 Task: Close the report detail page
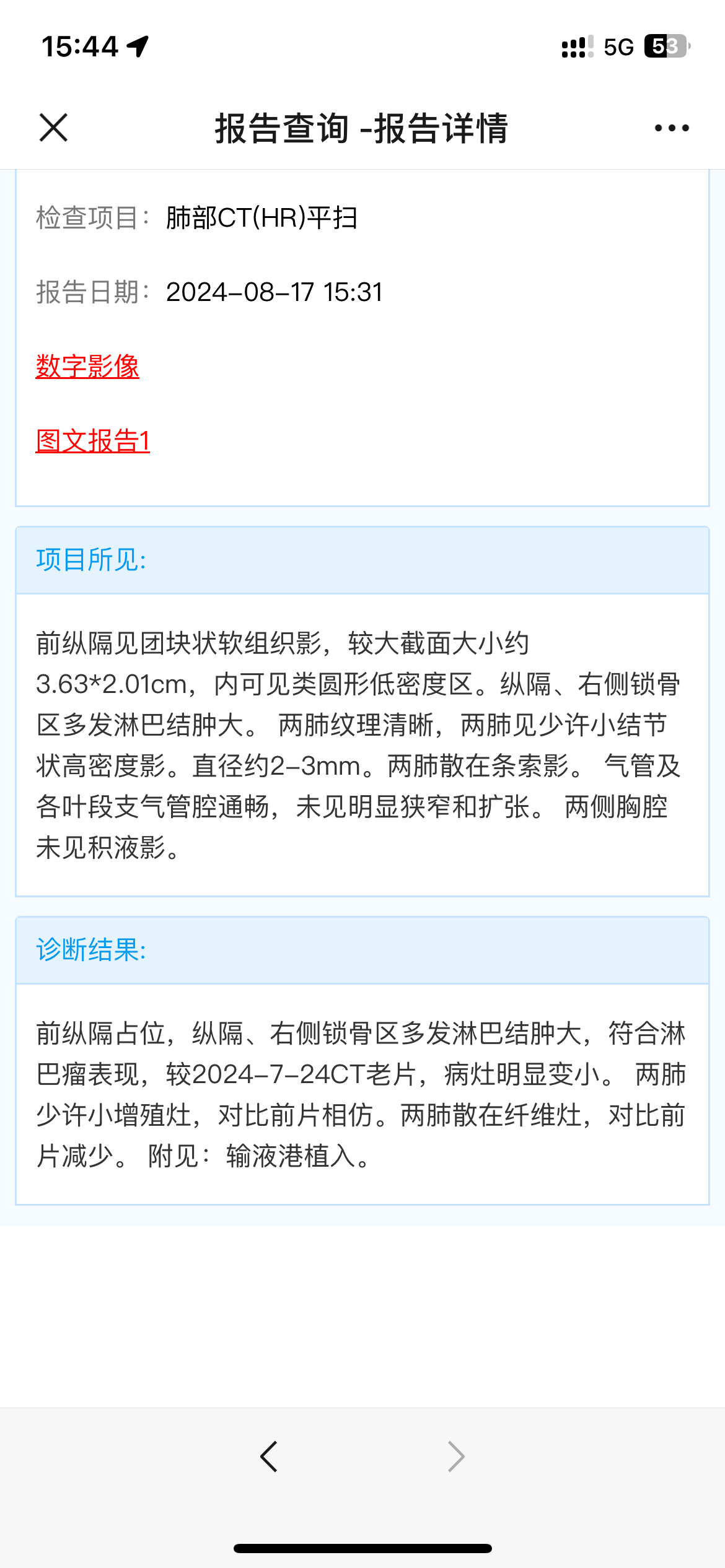[x=53, y=128]
